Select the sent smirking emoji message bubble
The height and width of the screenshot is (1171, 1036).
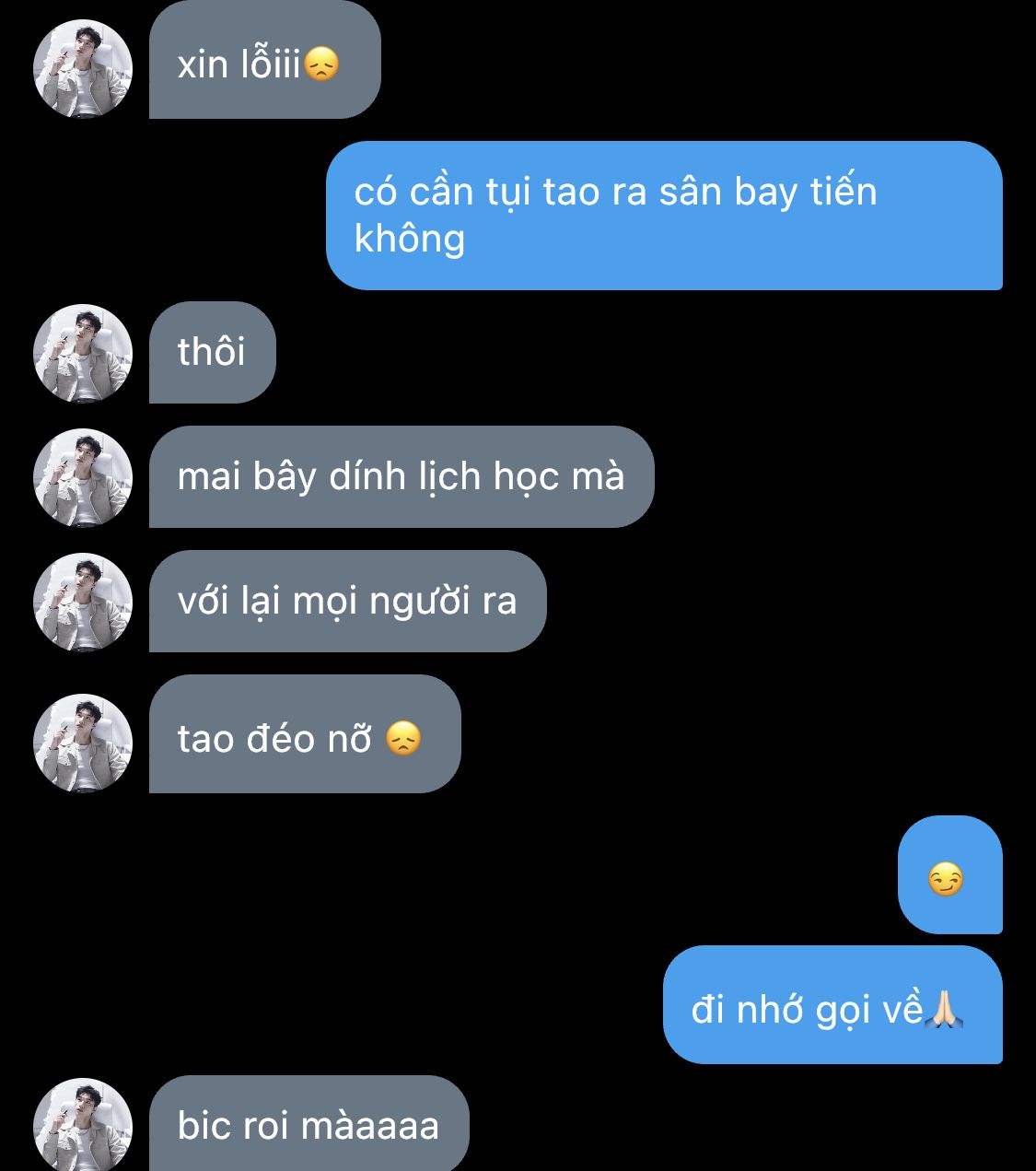pyautogui.click(x=949, y=875)
